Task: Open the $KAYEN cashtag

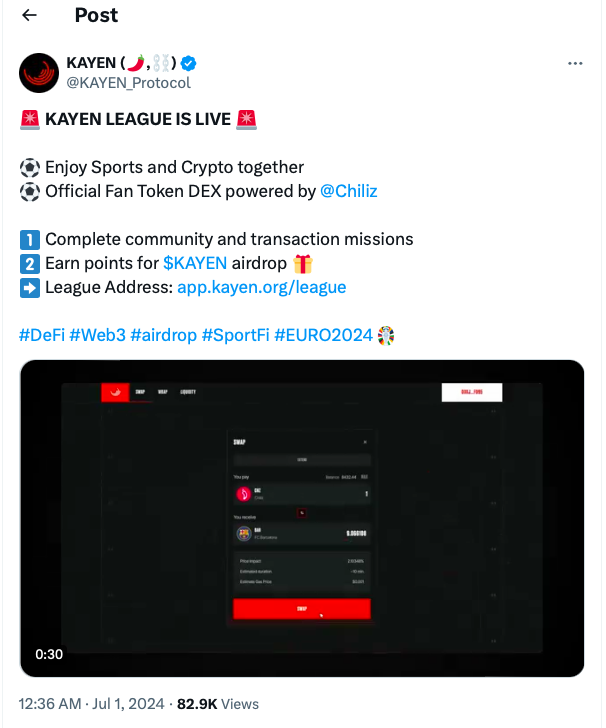Action: pyautogui.click(x=194, y=263)
